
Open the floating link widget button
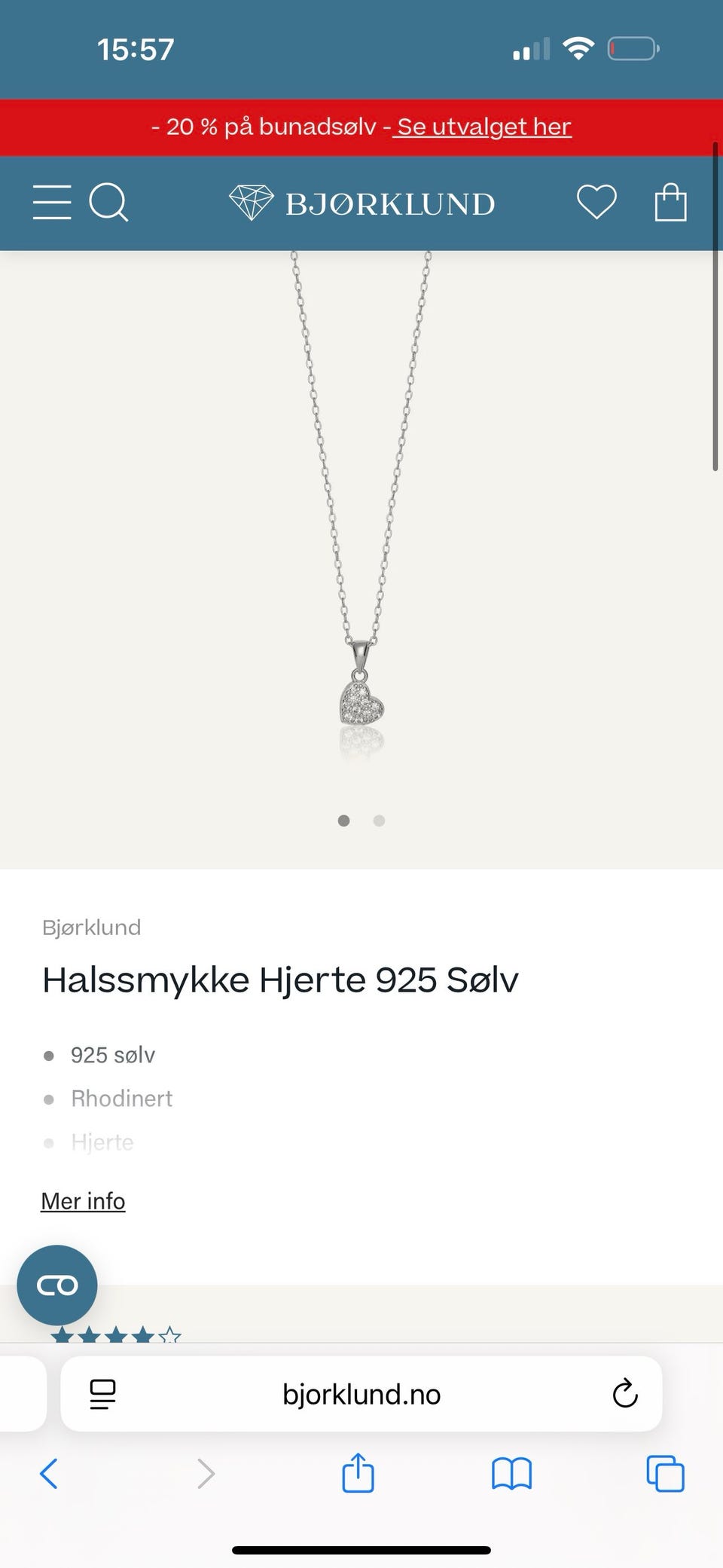tap(57, 1285)
